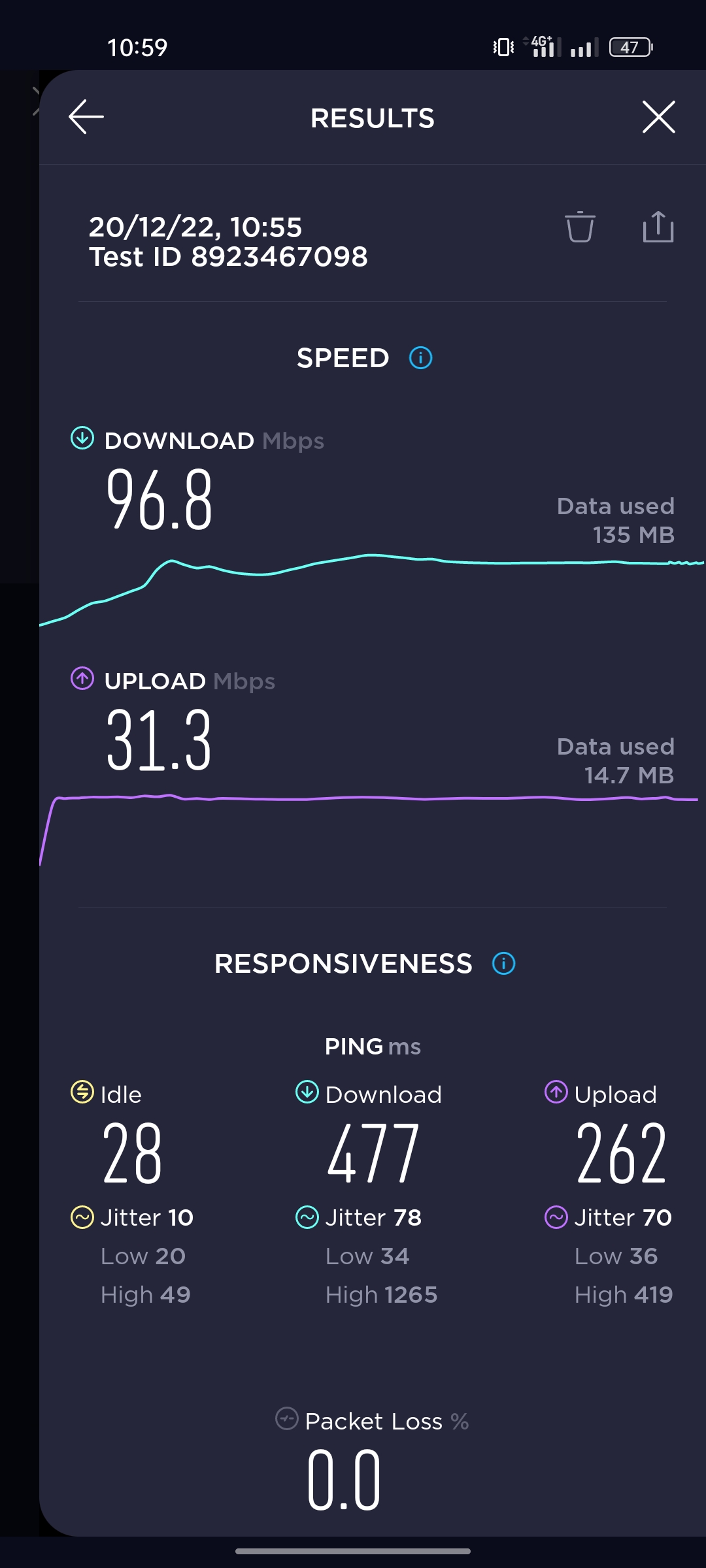Delete this test result with trash icon
The height and width of the screenshot is (1568, 706).
[x=580, y=227]
